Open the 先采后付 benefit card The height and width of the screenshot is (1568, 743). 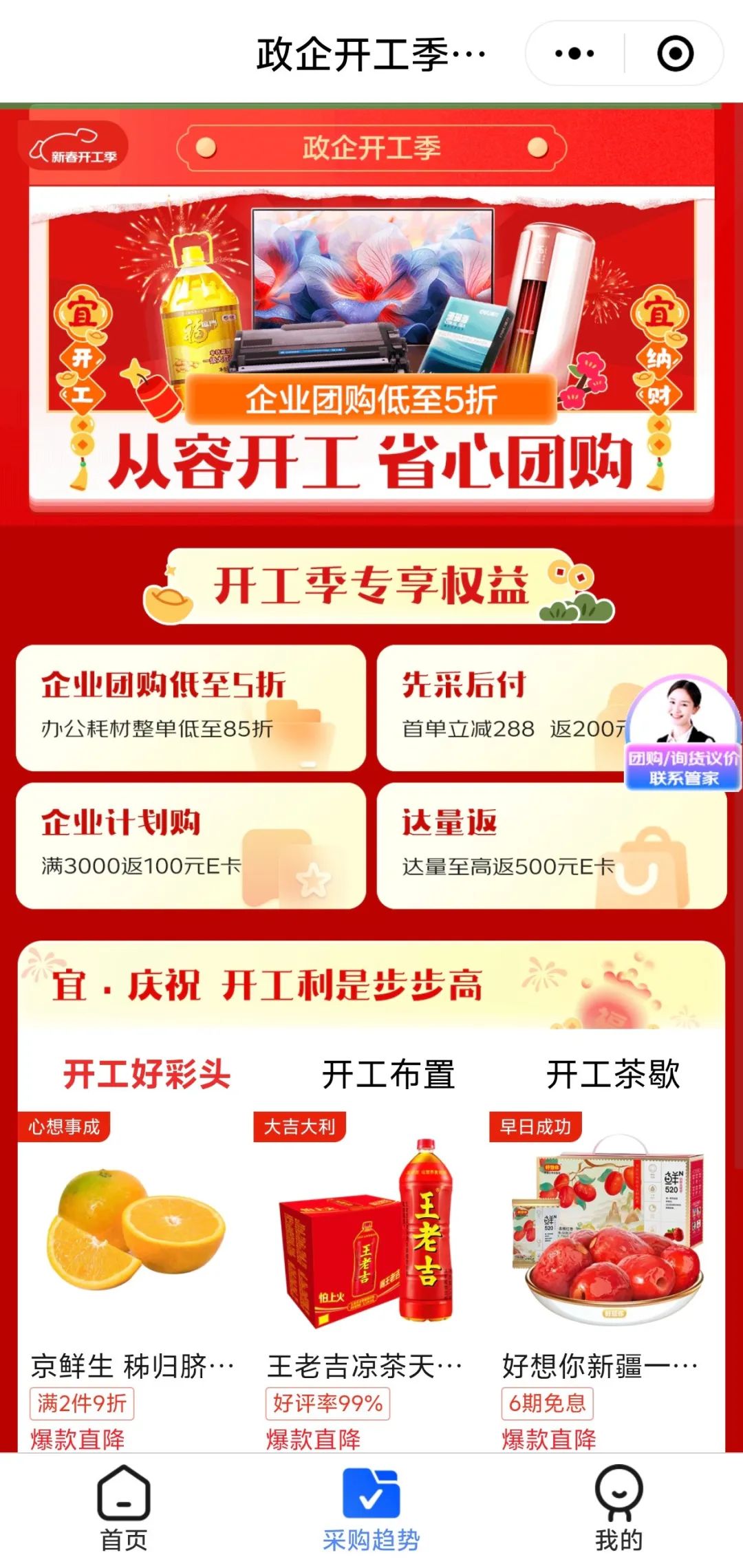(502, 707)
